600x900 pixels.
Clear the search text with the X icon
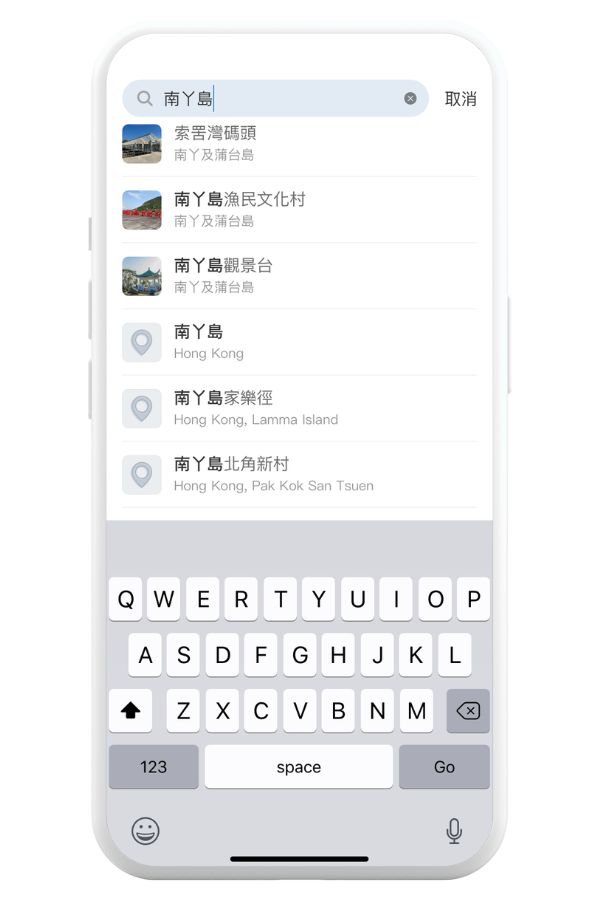(x=410, y=99)
